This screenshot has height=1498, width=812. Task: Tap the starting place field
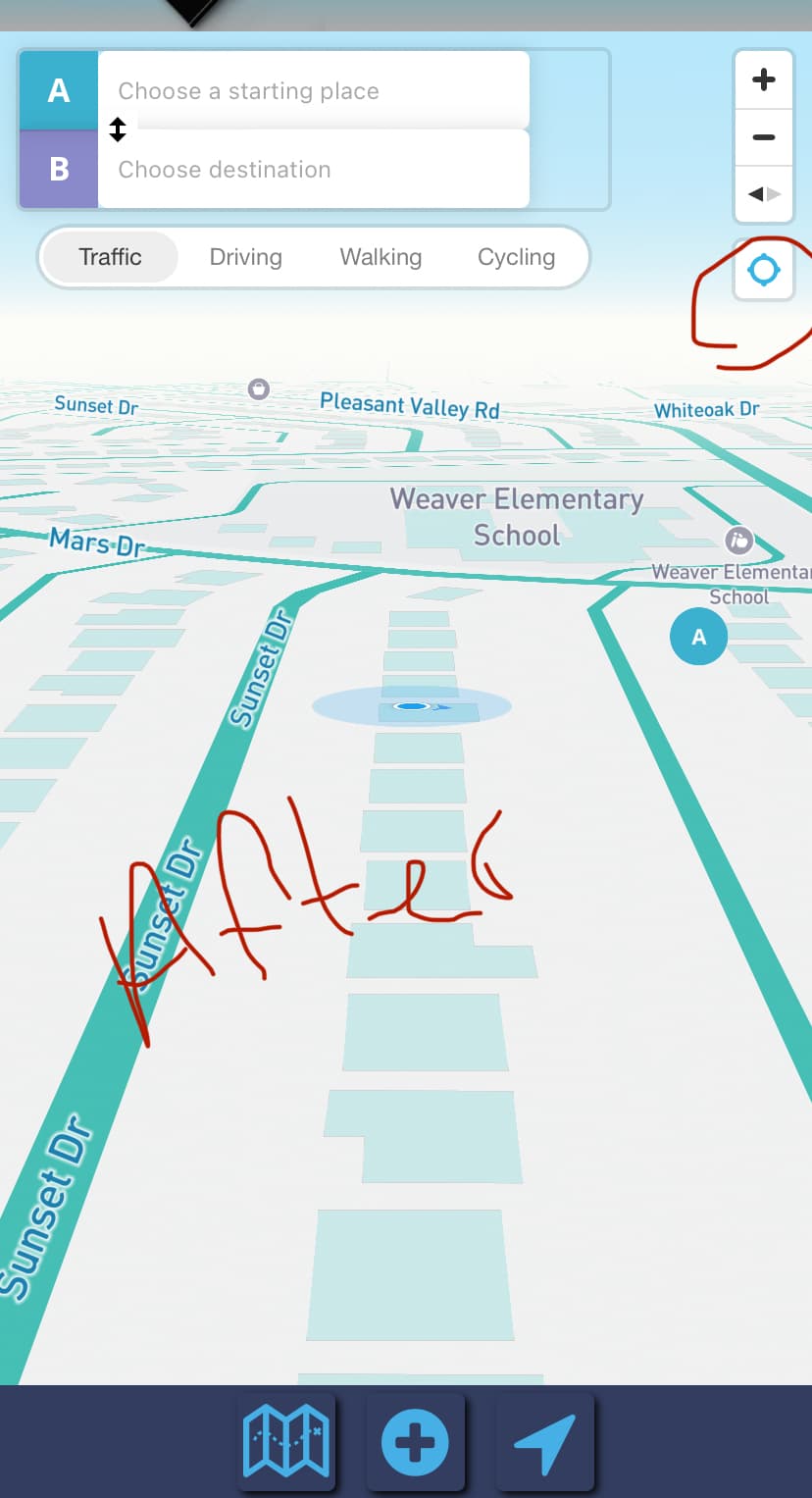pos(314,90)
